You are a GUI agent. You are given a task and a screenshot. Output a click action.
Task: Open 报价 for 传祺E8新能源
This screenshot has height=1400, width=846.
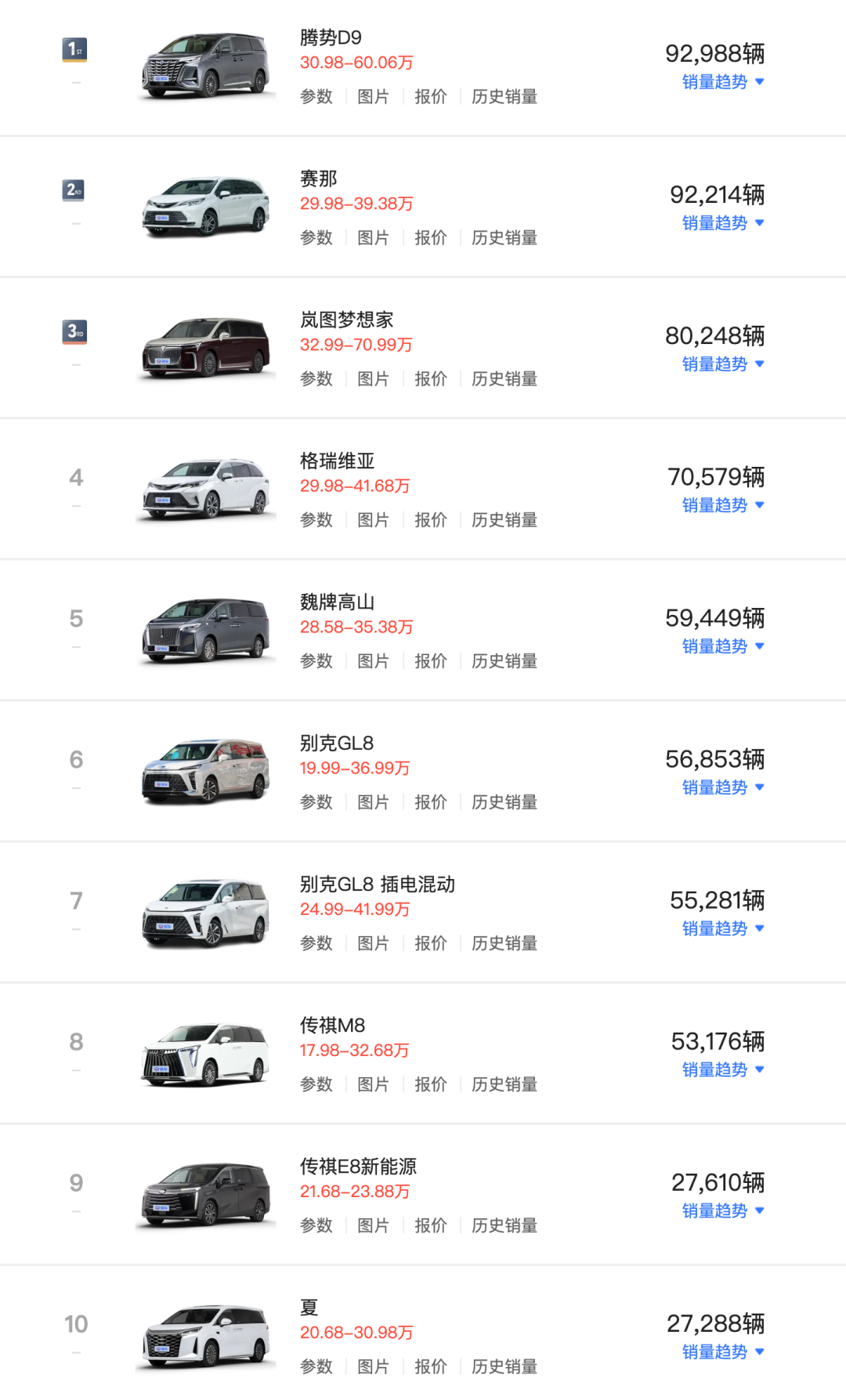(432, 1225)
